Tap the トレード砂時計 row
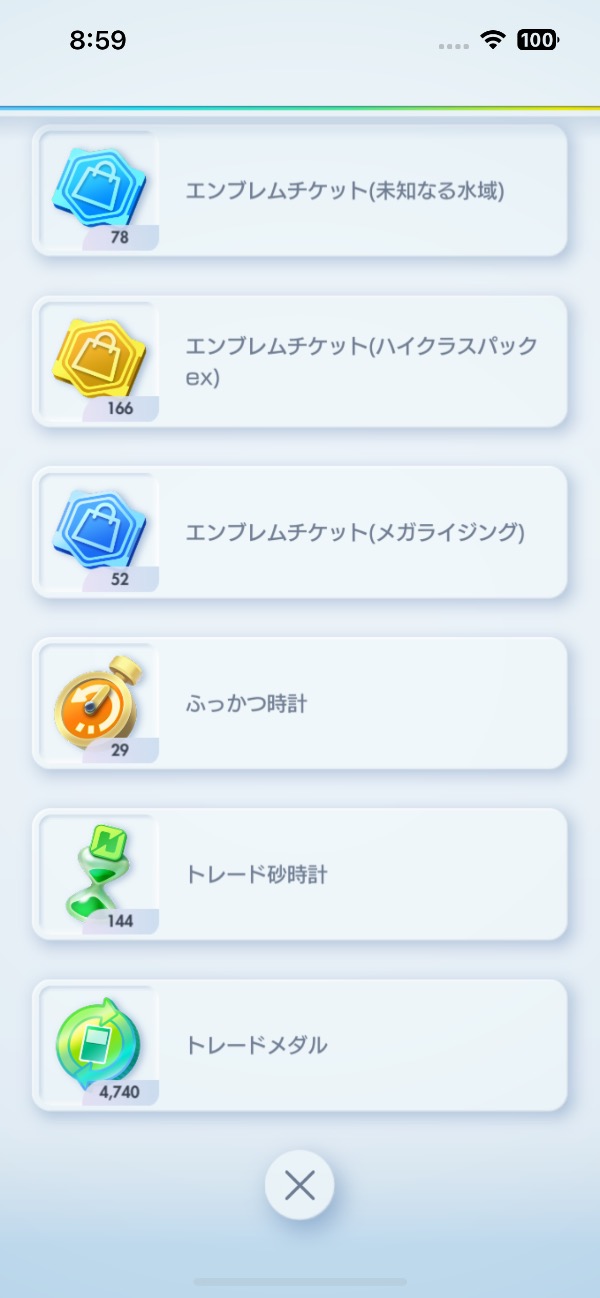 (300, 874)
